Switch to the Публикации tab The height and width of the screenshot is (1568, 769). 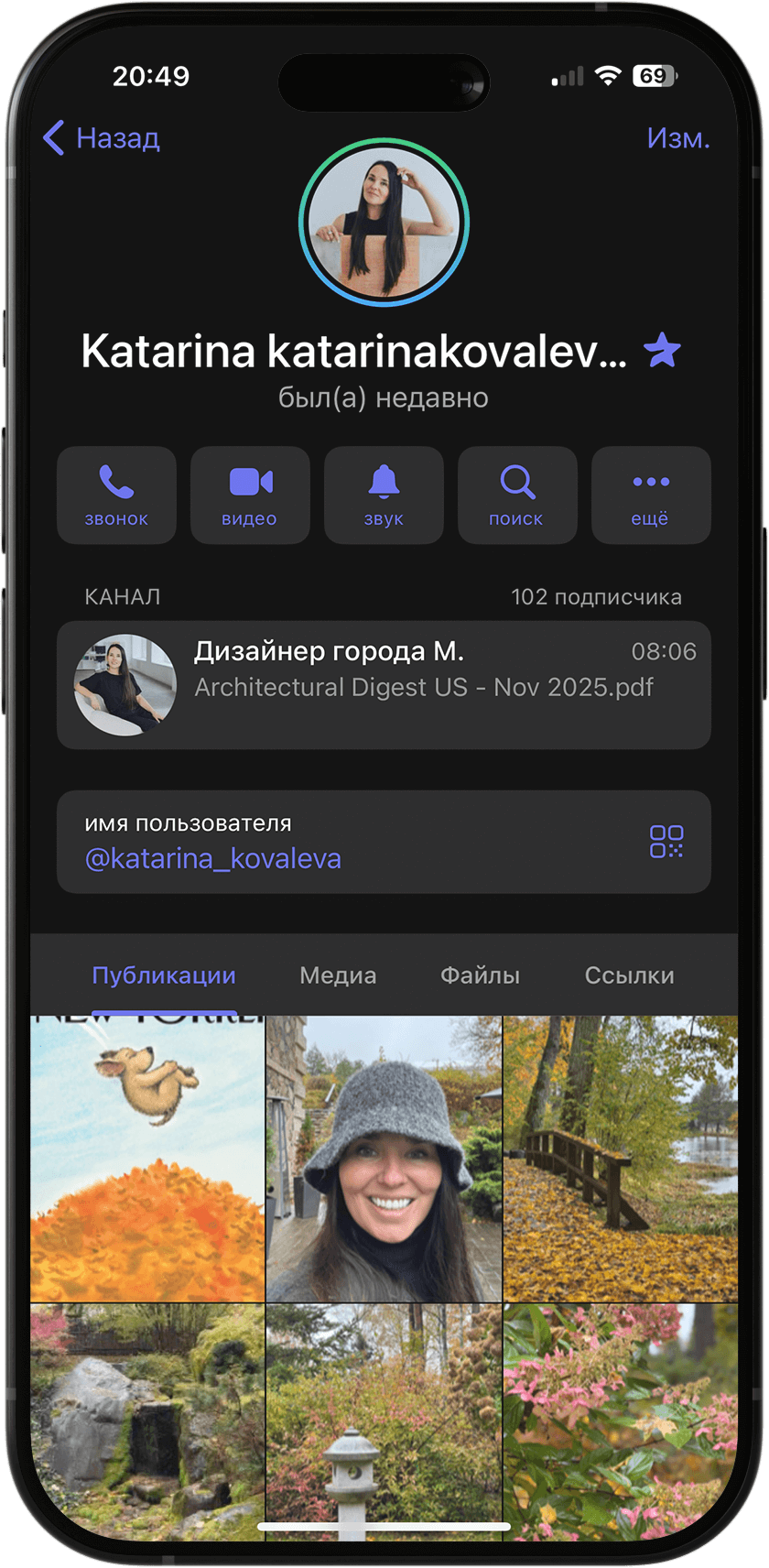pos(164,975)
